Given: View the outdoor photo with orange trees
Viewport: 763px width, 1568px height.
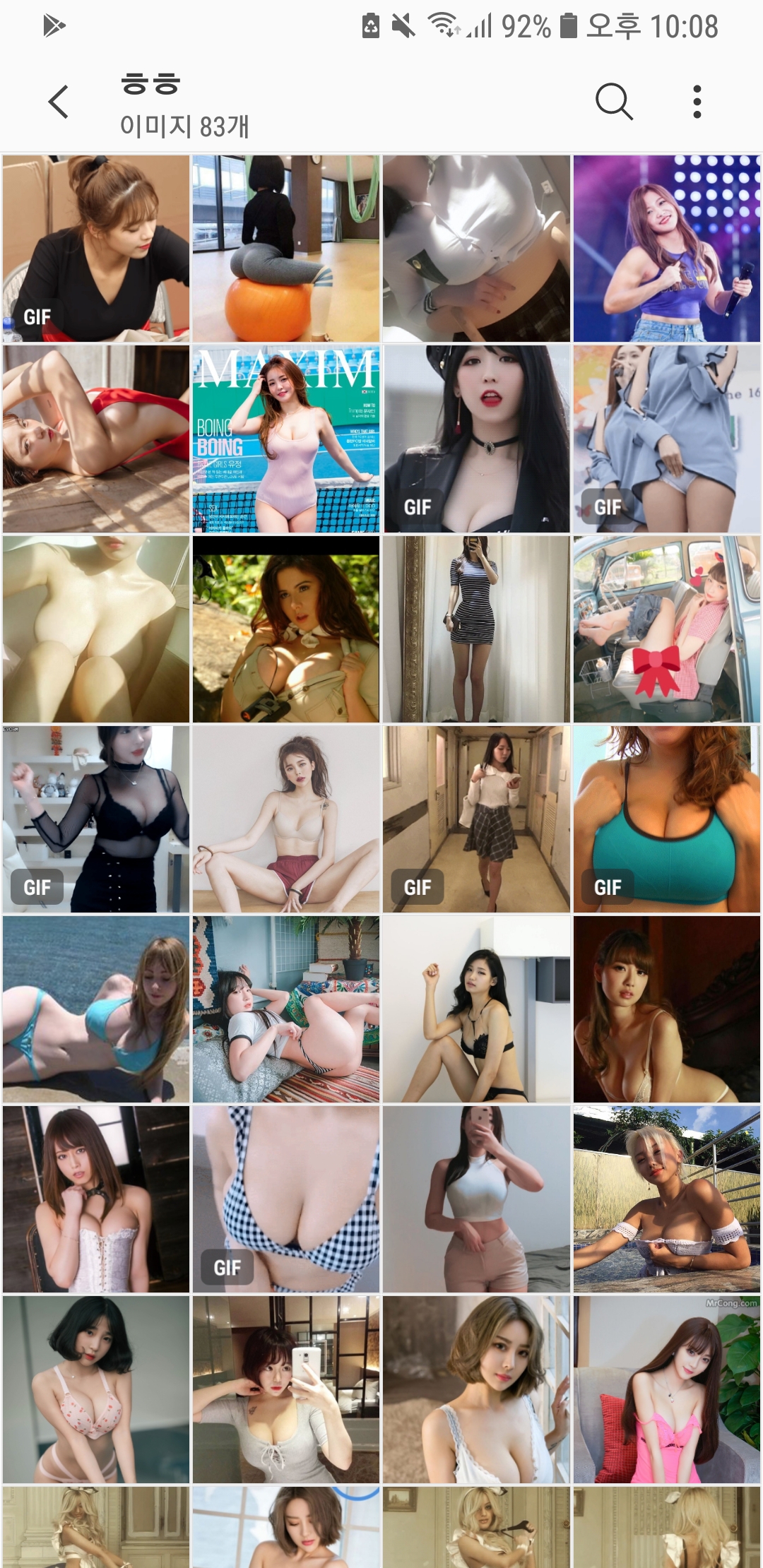Looking at the screenshot, I should (286, 629).
